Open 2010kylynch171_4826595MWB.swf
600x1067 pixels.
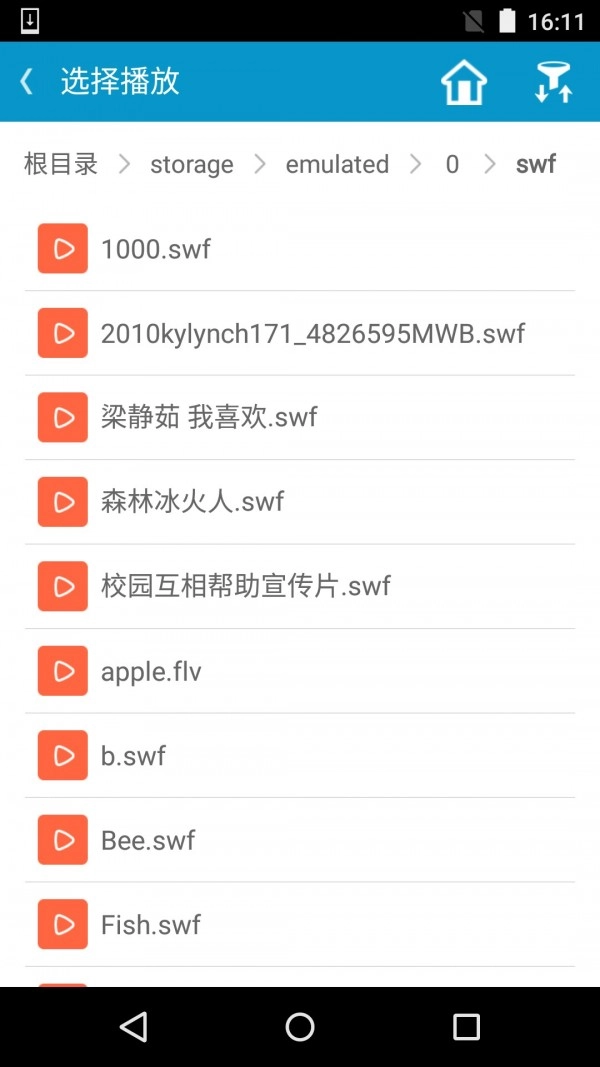pos(312,333)
